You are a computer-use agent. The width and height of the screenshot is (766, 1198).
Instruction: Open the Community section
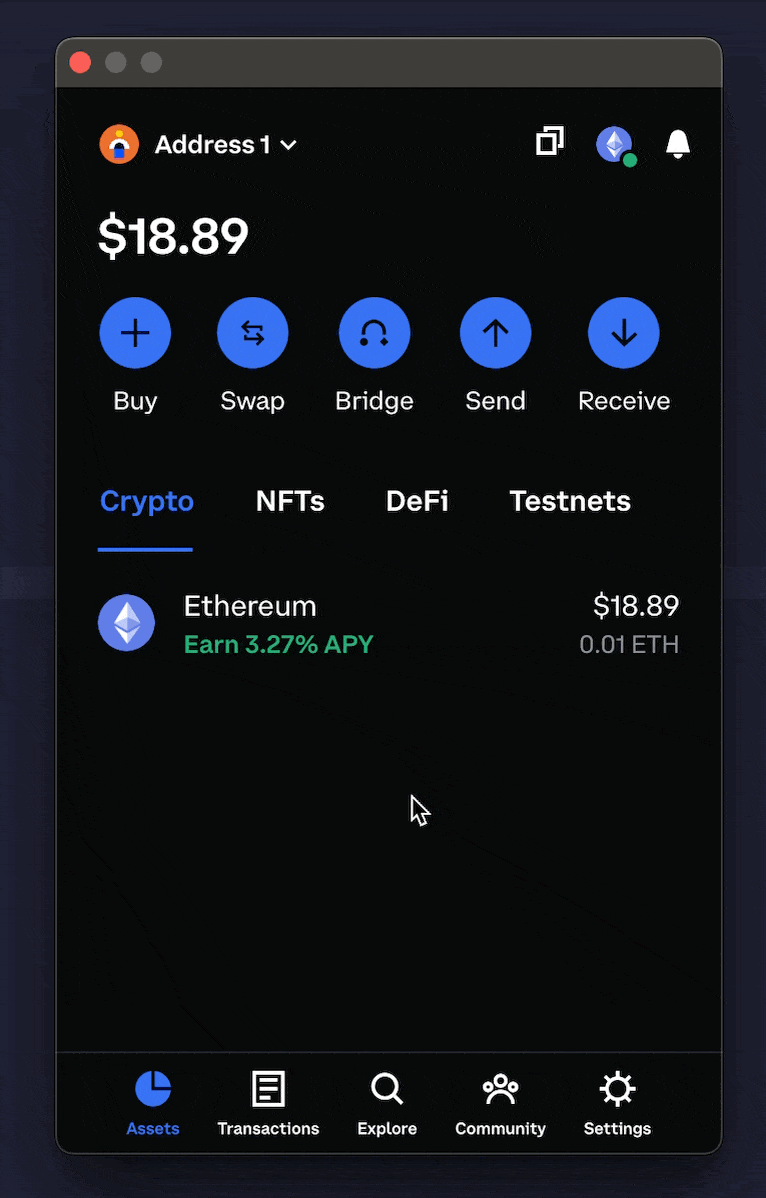pos(500,1103)
